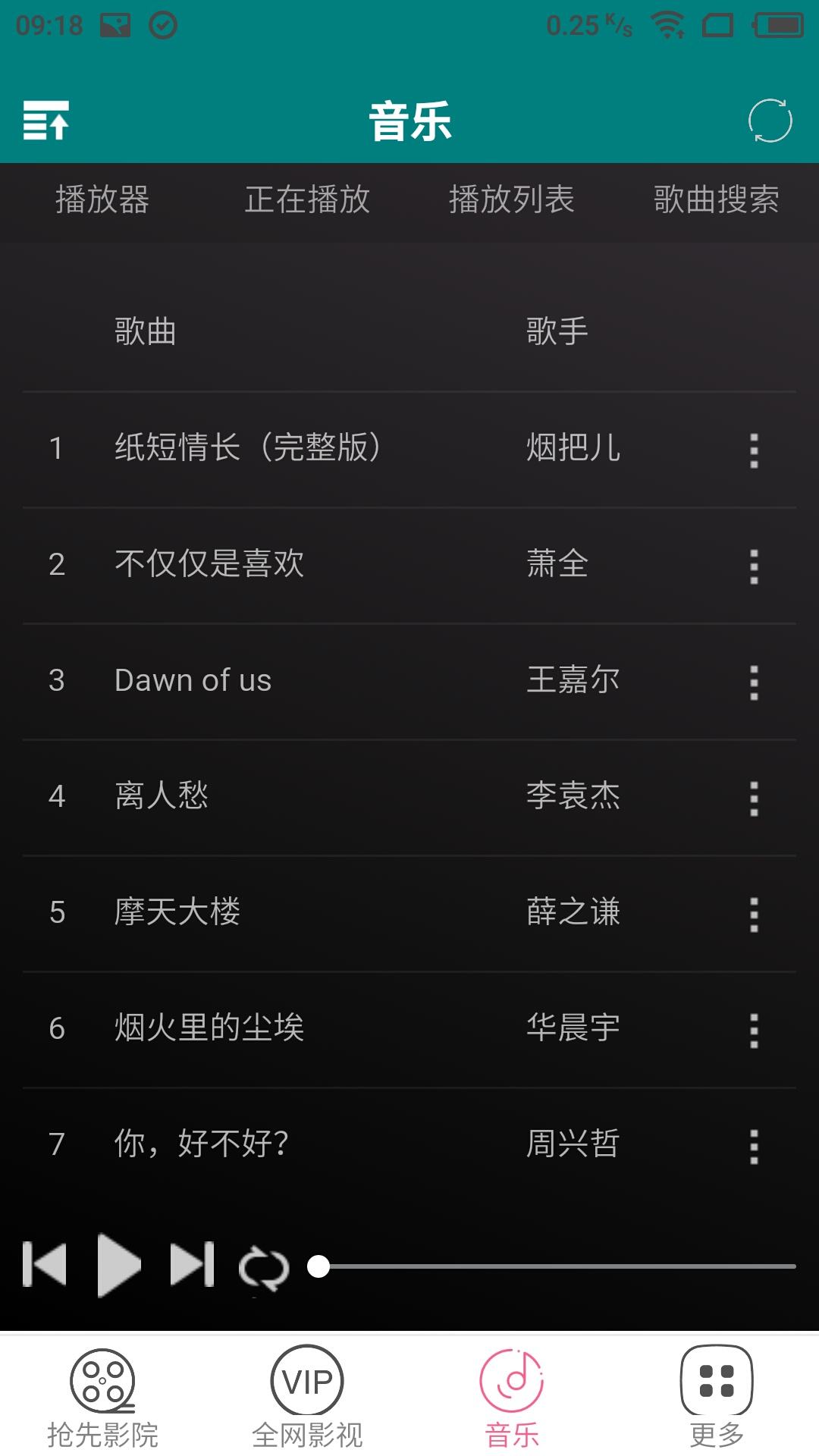Image resolution: width=819 pixels, height=1456 pixels.
Task: Select the song 烟火里的尘埃
Action: point(209,1028)
